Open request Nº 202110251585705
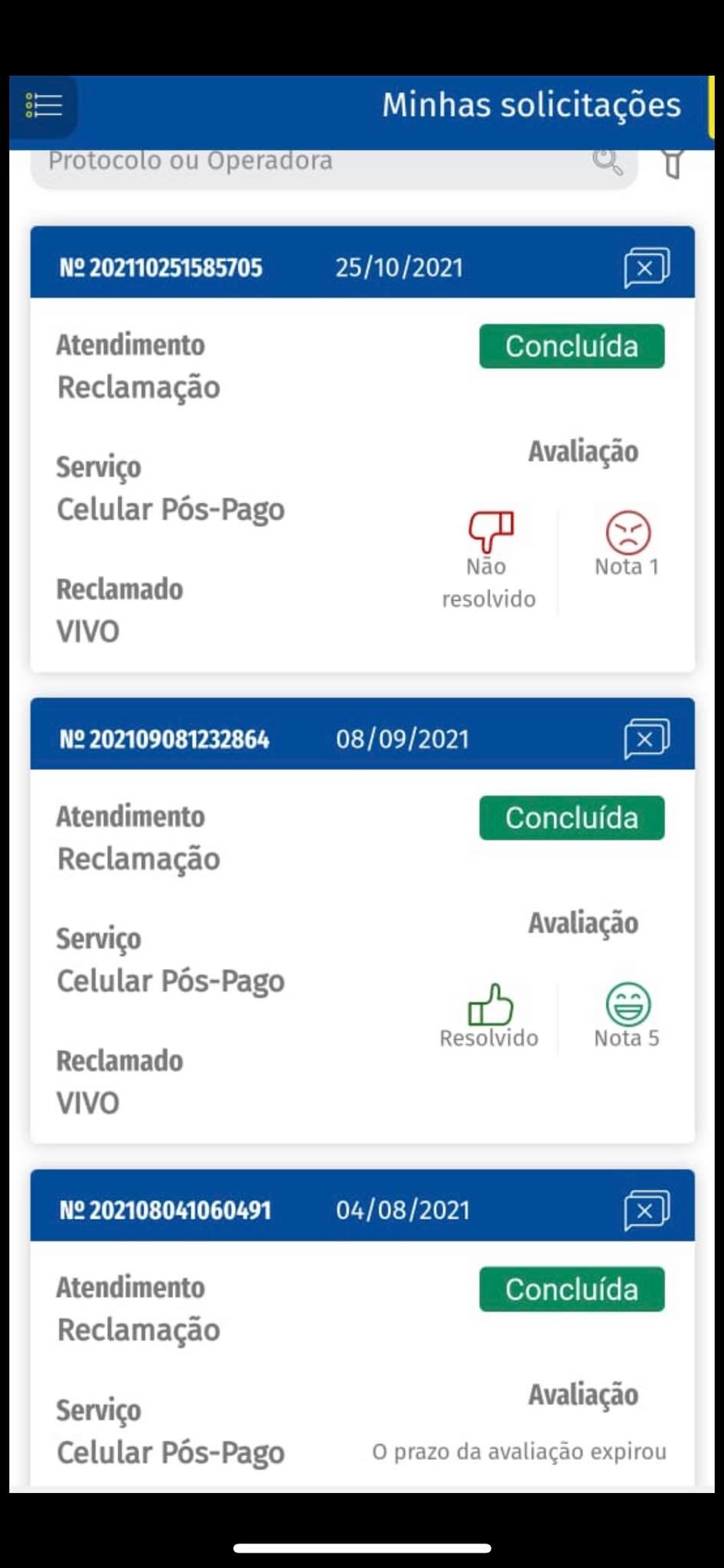Viewport: 724px width, 1568px height. [x=161, y=268]
